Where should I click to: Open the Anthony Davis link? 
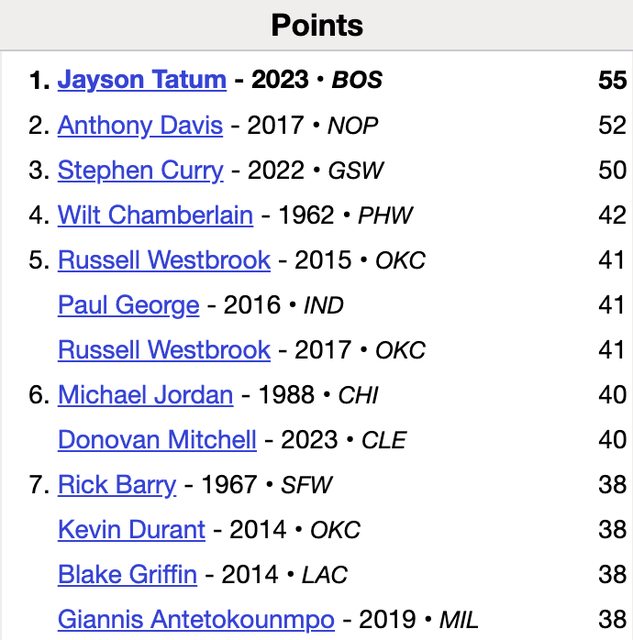click(139, 125)
